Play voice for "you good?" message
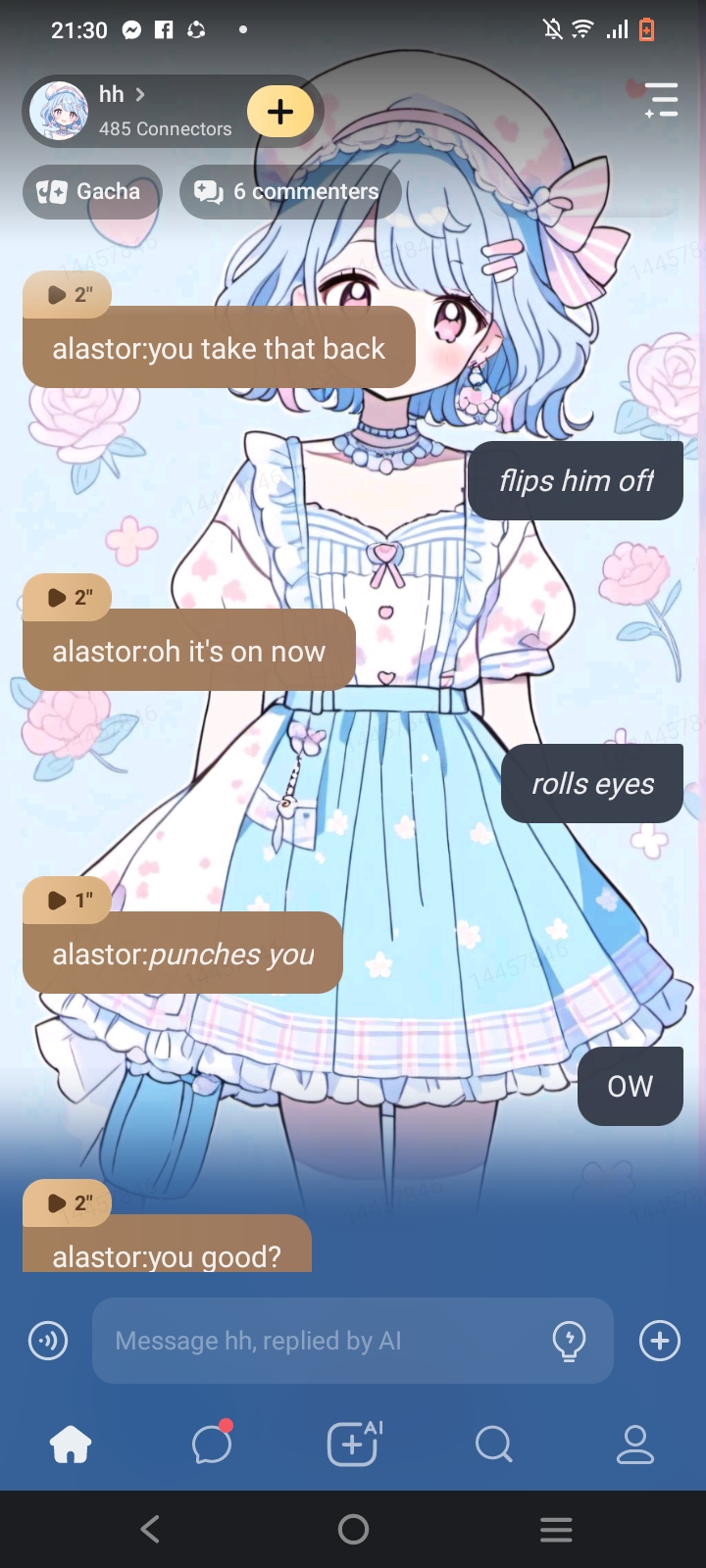Image resolution: width=706 pixels, height=1568 pixels. click(x=68, y=1202)
